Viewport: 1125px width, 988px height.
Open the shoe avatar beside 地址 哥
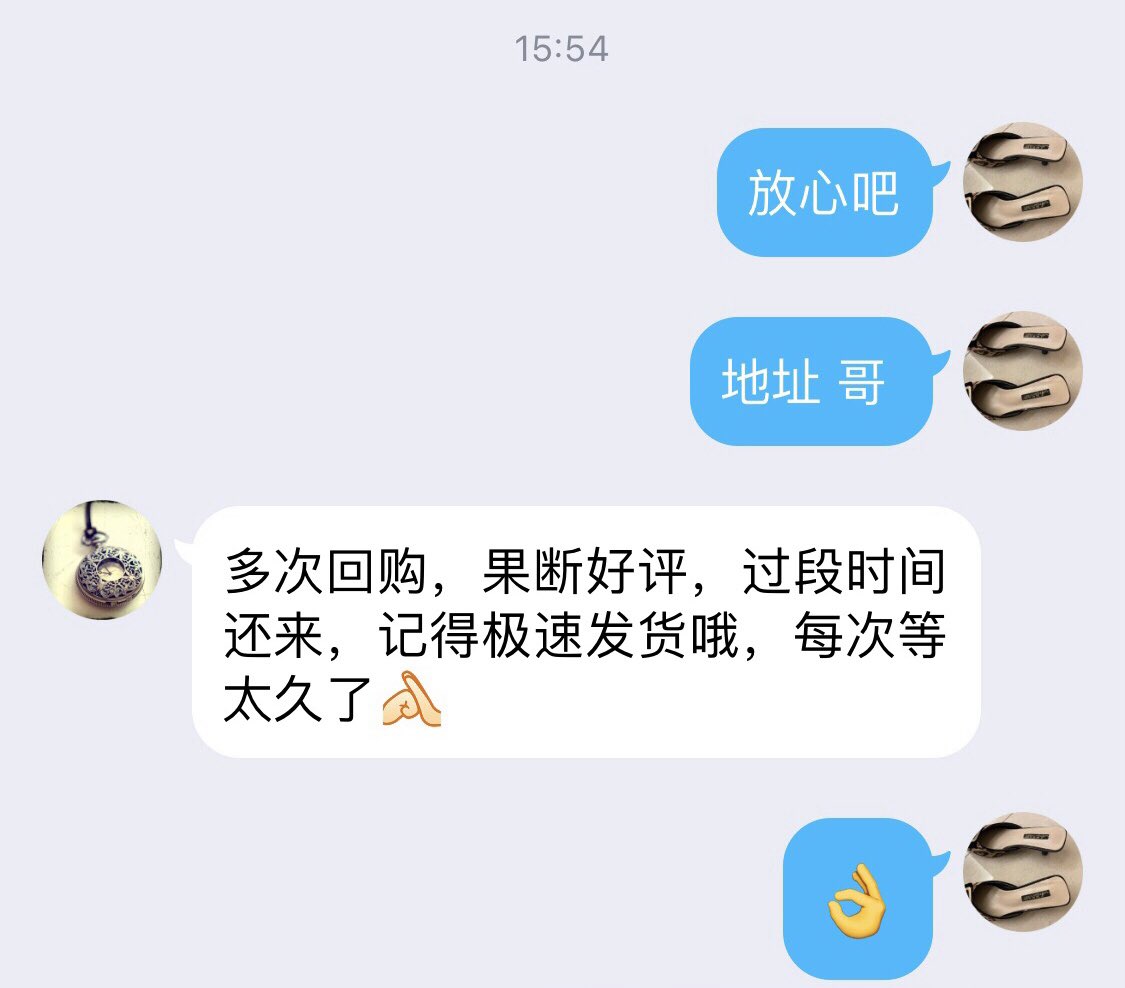point(1022,370)
